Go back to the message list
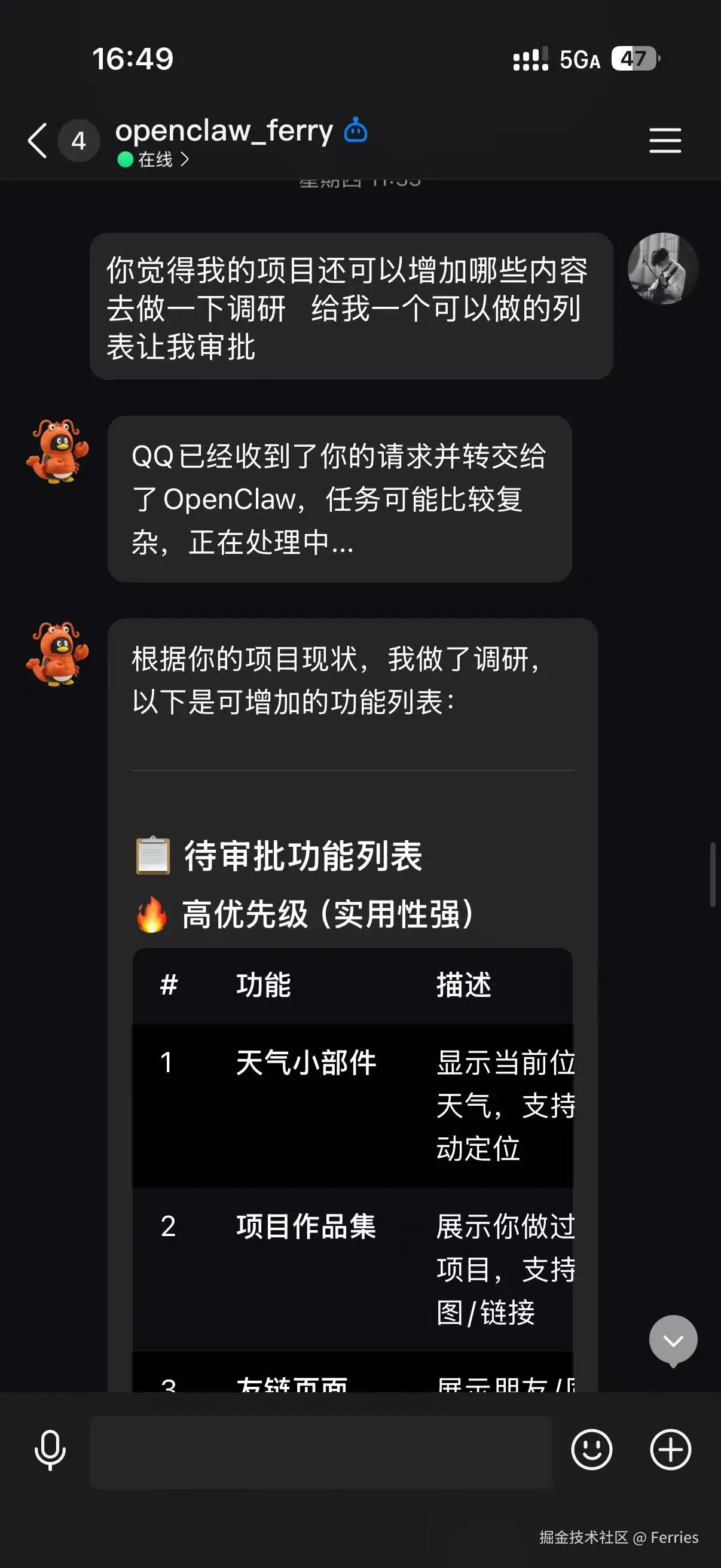Screen dimensions: 721x1568 (38, 141)
